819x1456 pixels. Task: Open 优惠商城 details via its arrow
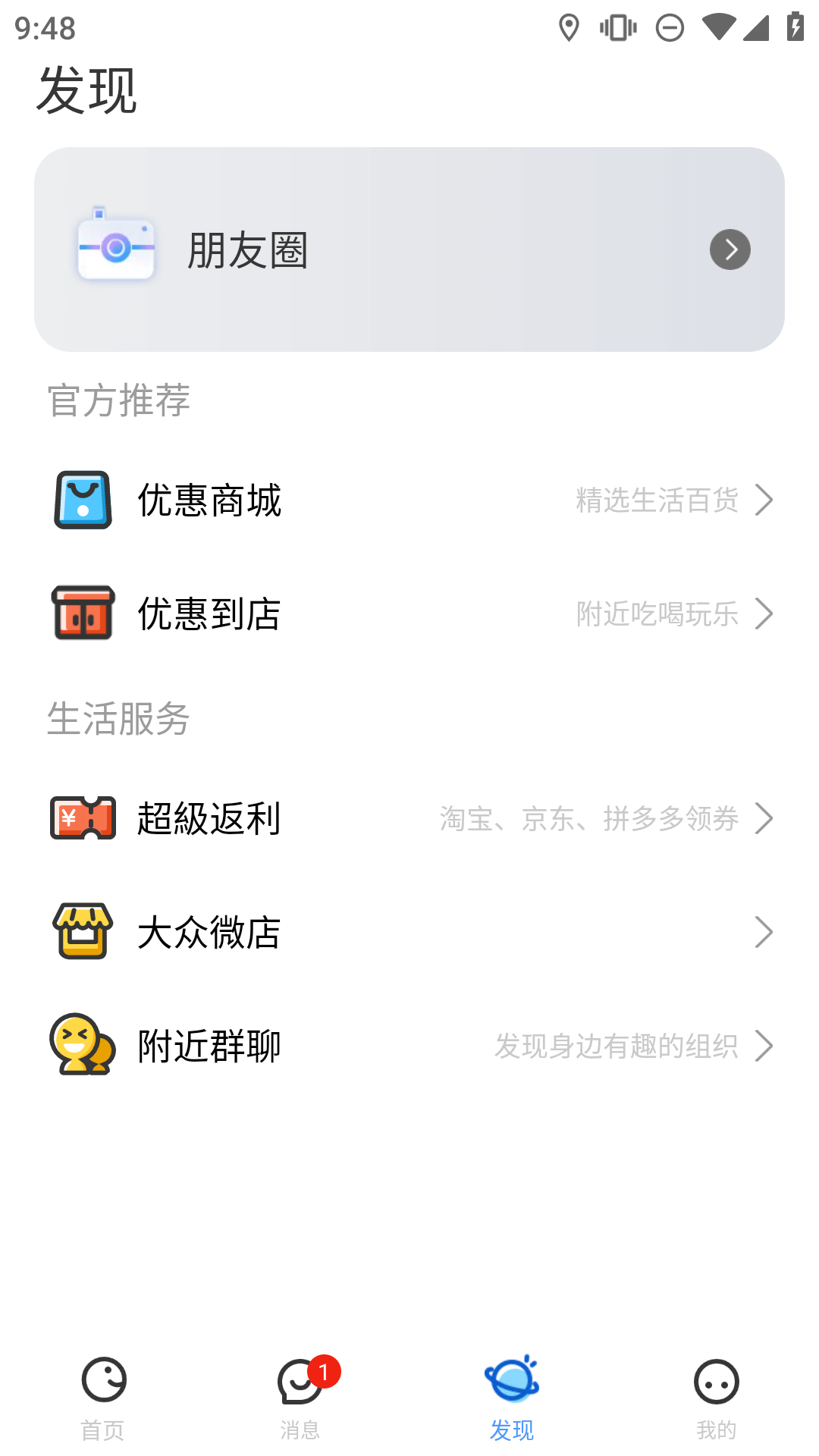click(x=763, y=500)
